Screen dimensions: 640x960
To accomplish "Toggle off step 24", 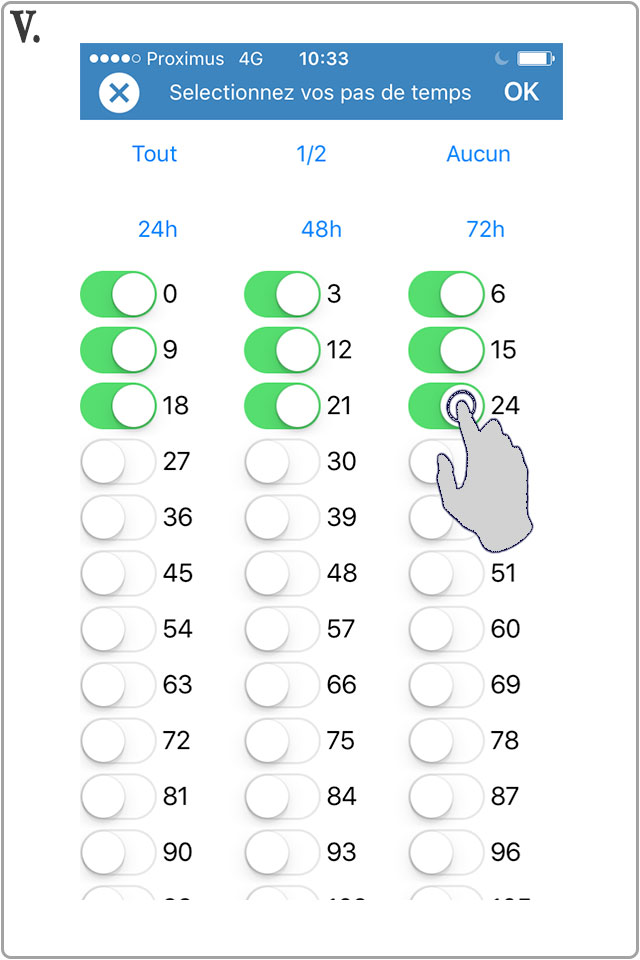I will tap(446, 406).
